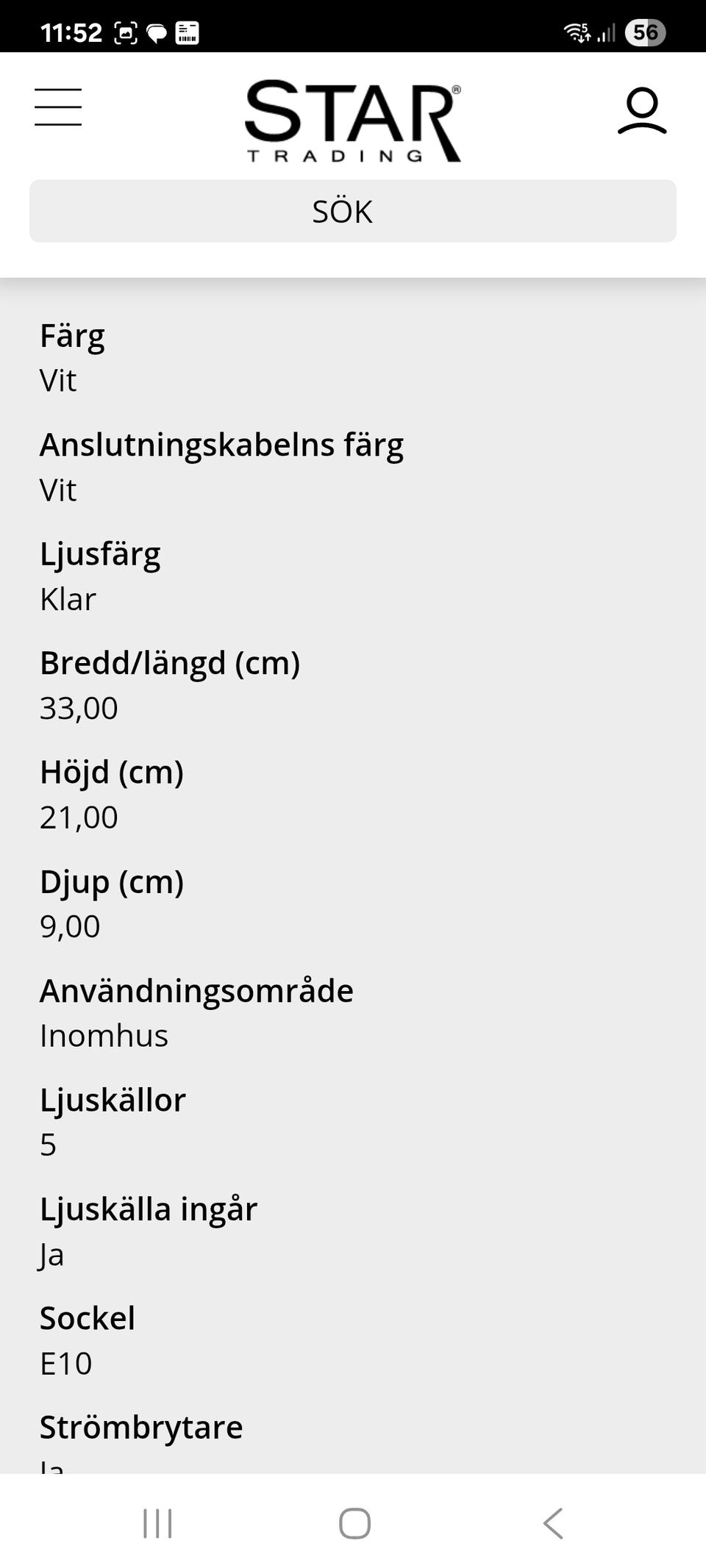Tap the account profile icon

(x=641, y=112)
